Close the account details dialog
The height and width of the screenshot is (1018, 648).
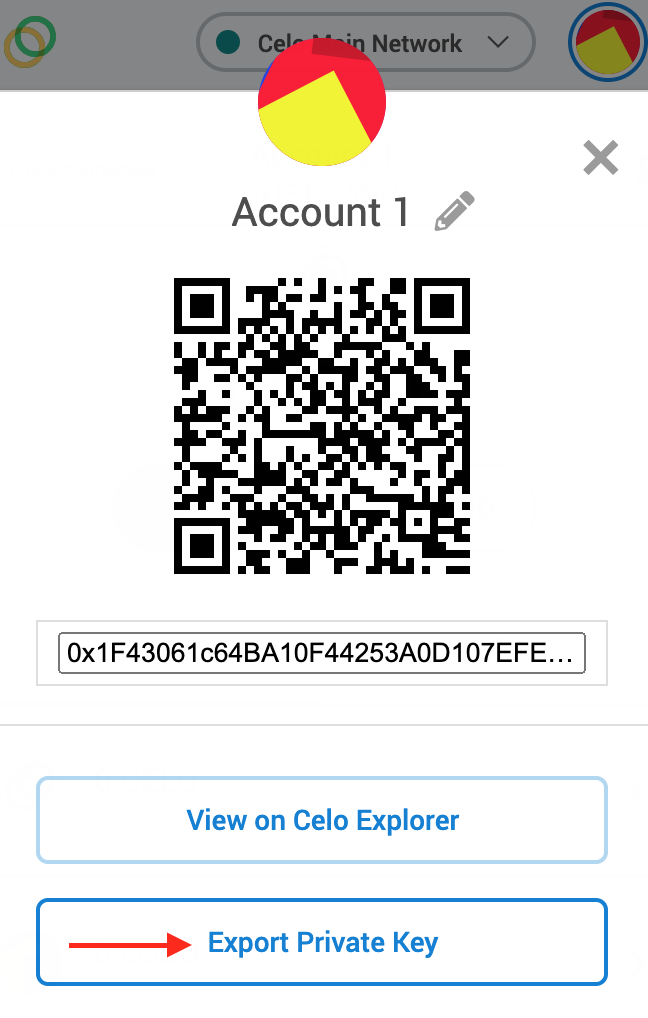click(x=600, y=158)
